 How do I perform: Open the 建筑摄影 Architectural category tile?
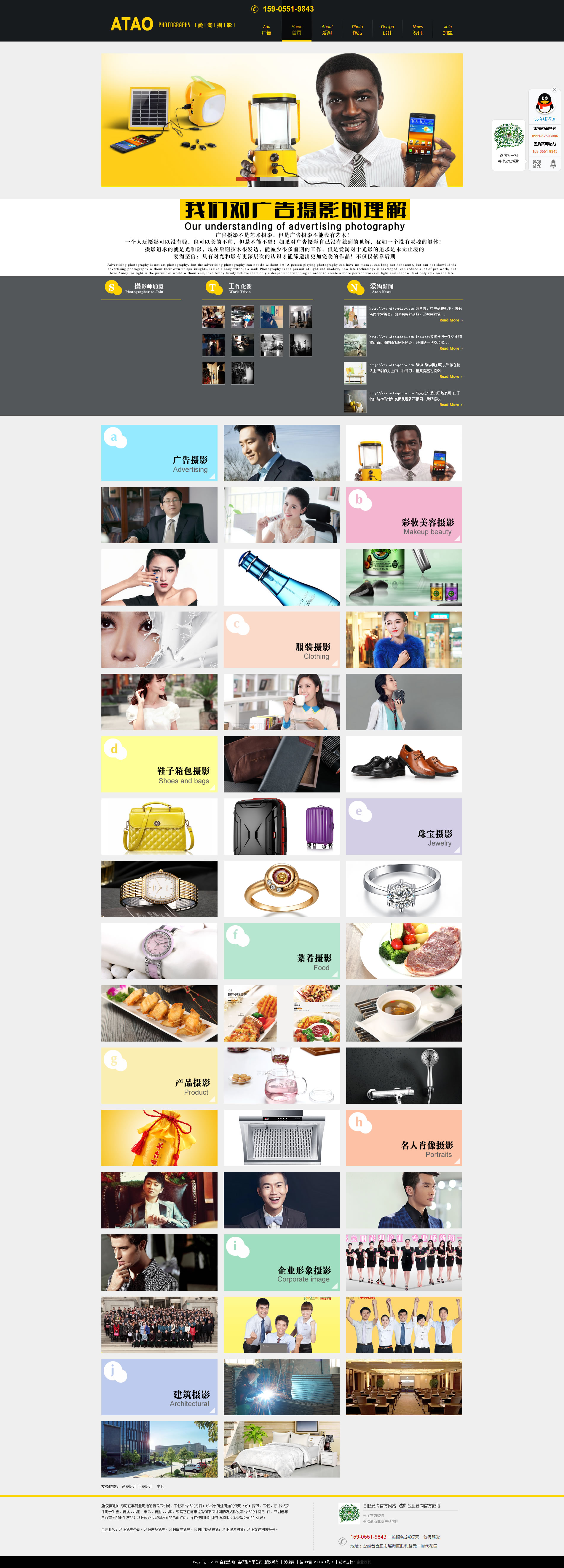[159, 1386]
